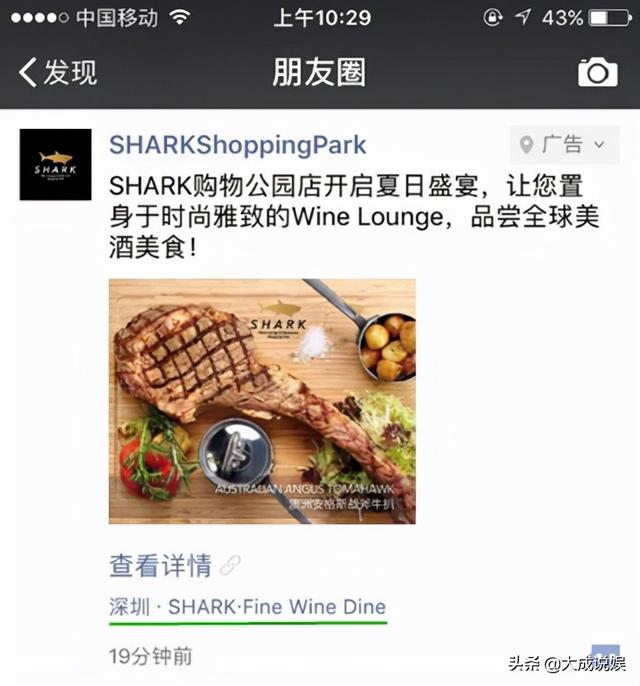Tap the 查看详情 link
This screenshot has height=686, width=640.
161,565
